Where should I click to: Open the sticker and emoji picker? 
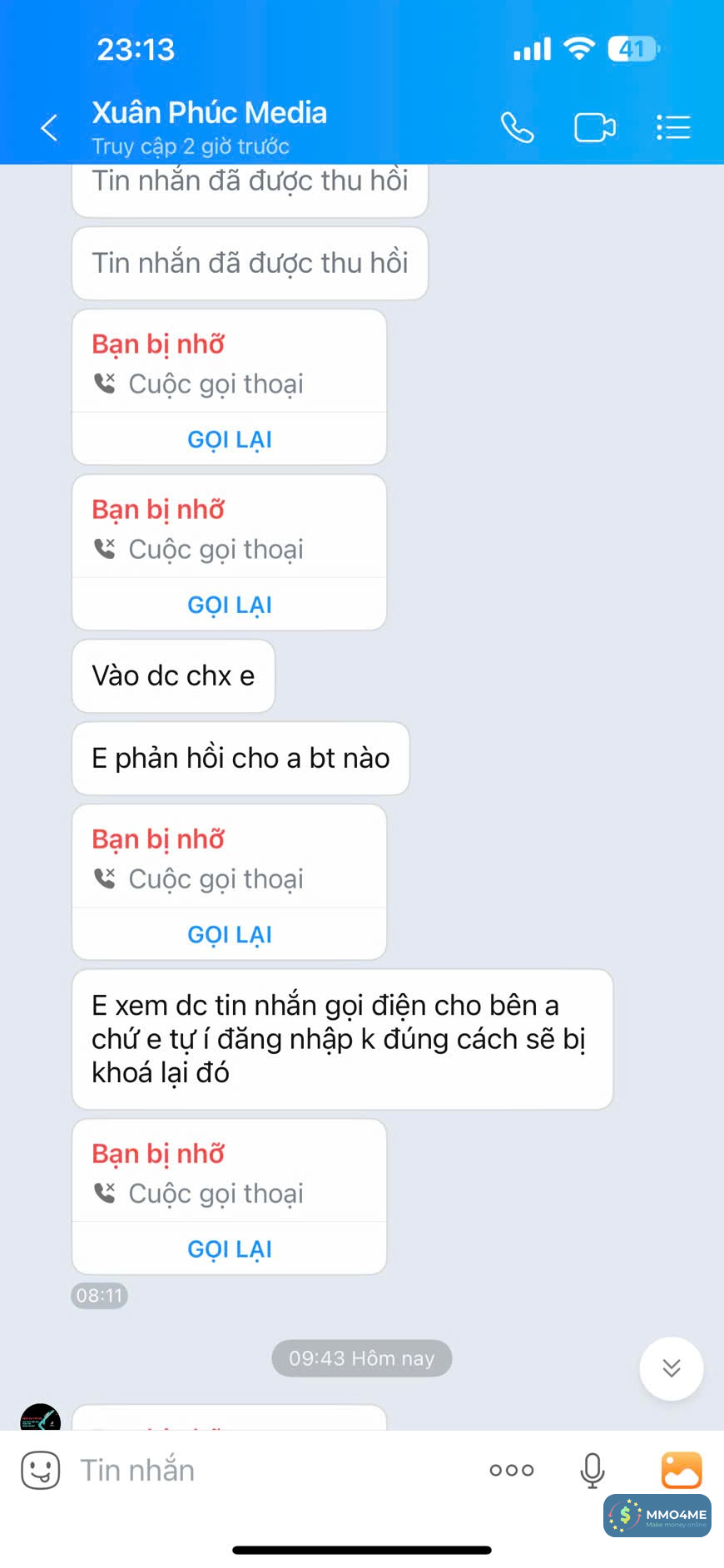(x=40, y=1470)
